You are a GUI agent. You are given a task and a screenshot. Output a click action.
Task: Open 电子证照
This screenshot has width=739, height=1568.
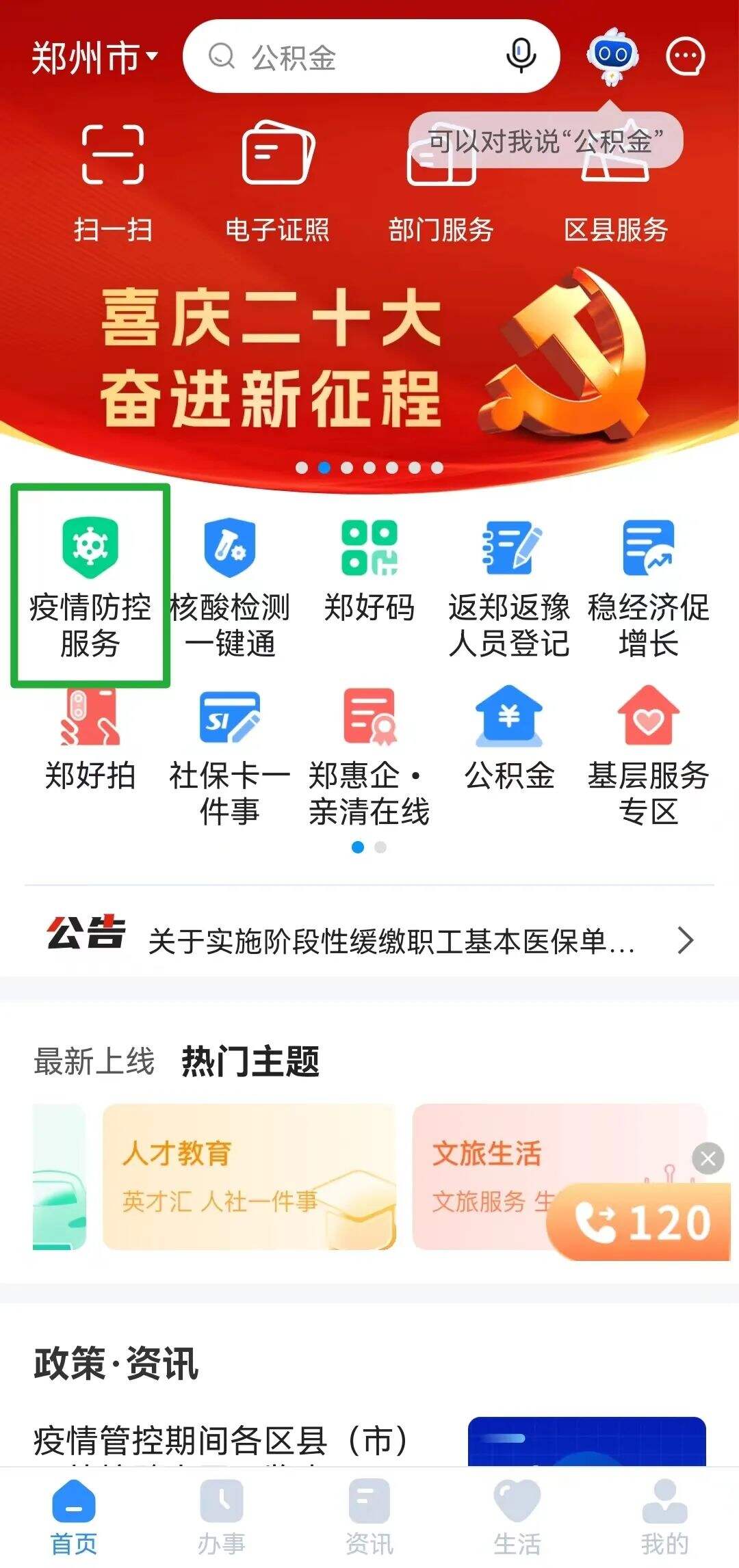click(278, 181)
